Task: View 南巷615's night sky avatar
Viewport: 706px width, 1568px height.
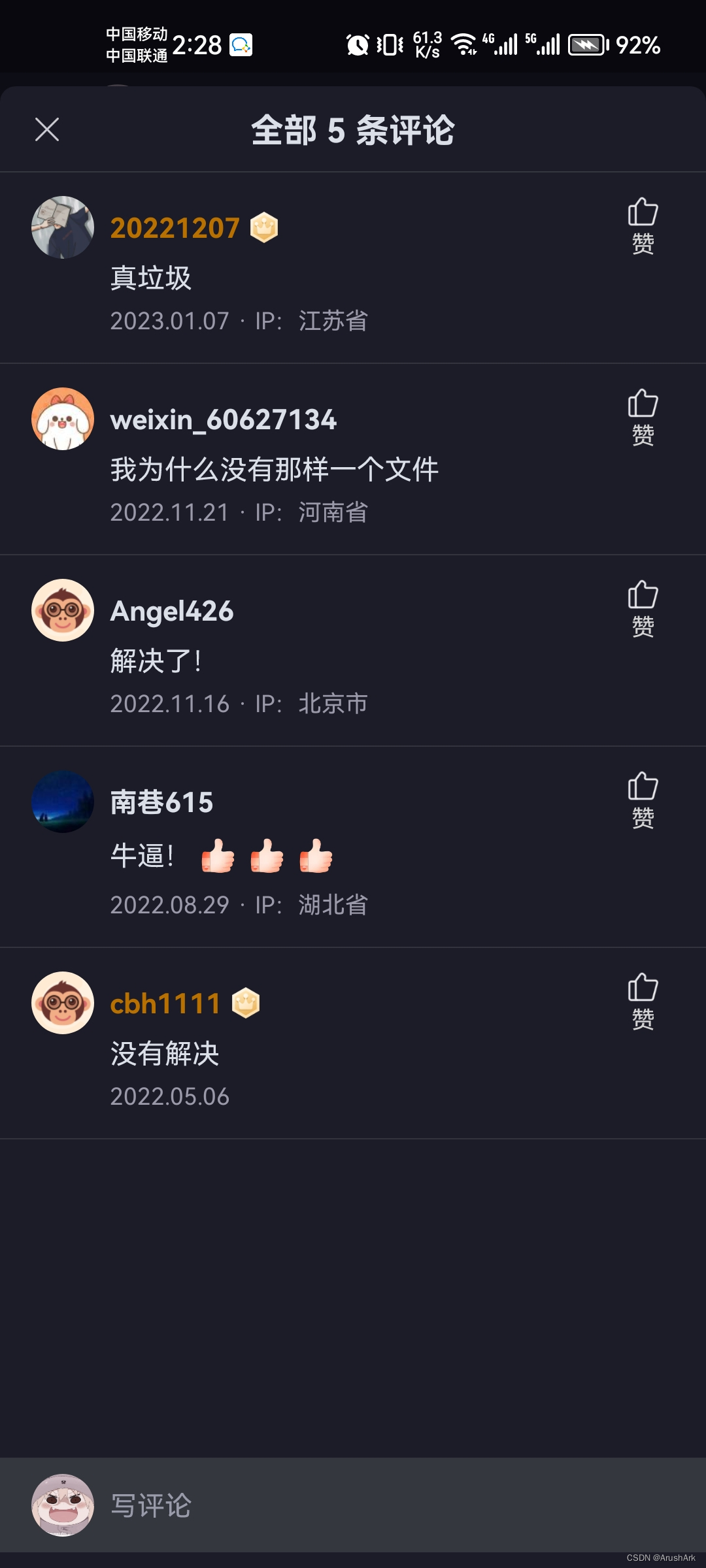Action: (62, 803)
